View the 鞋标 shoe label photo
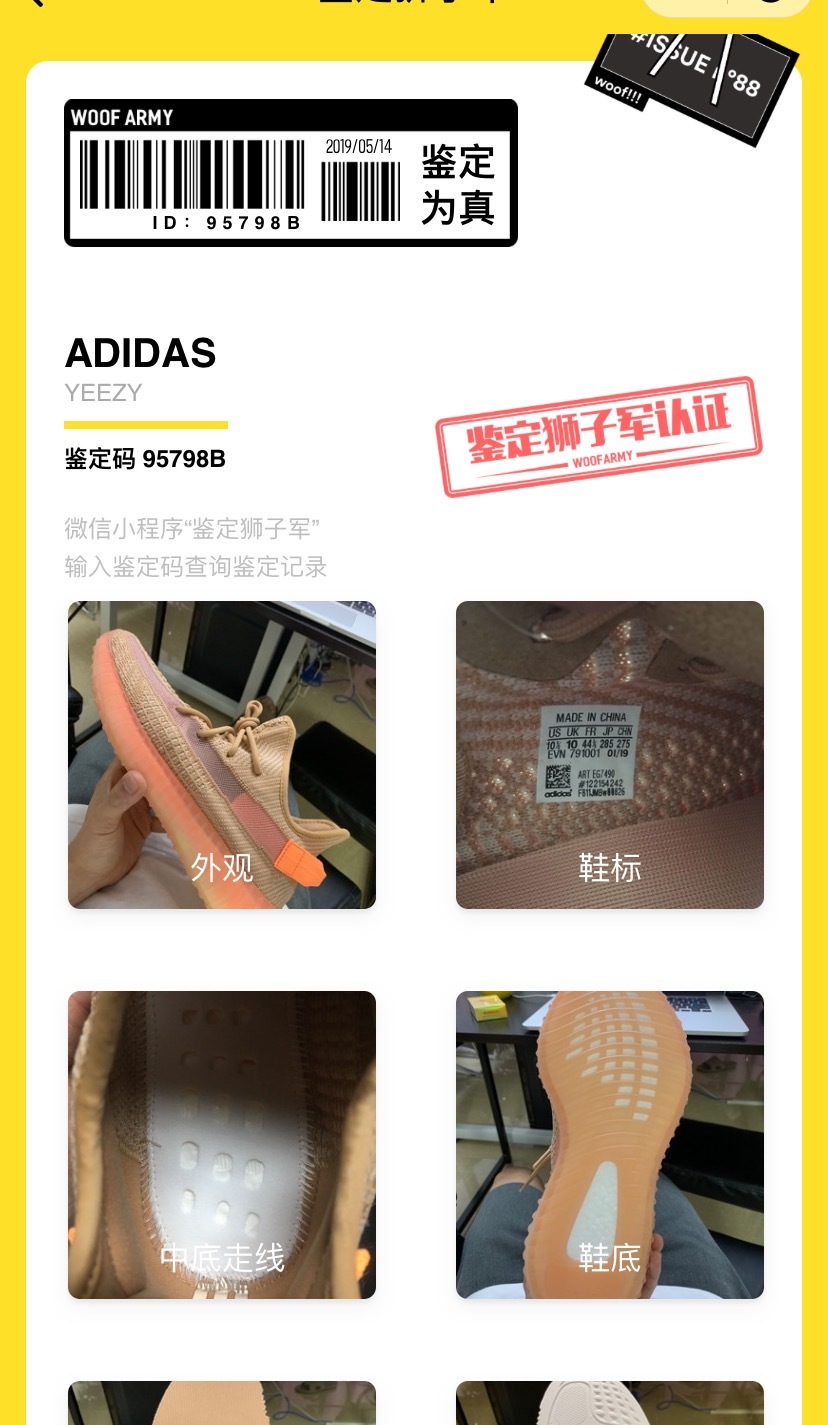 point(609,755)
